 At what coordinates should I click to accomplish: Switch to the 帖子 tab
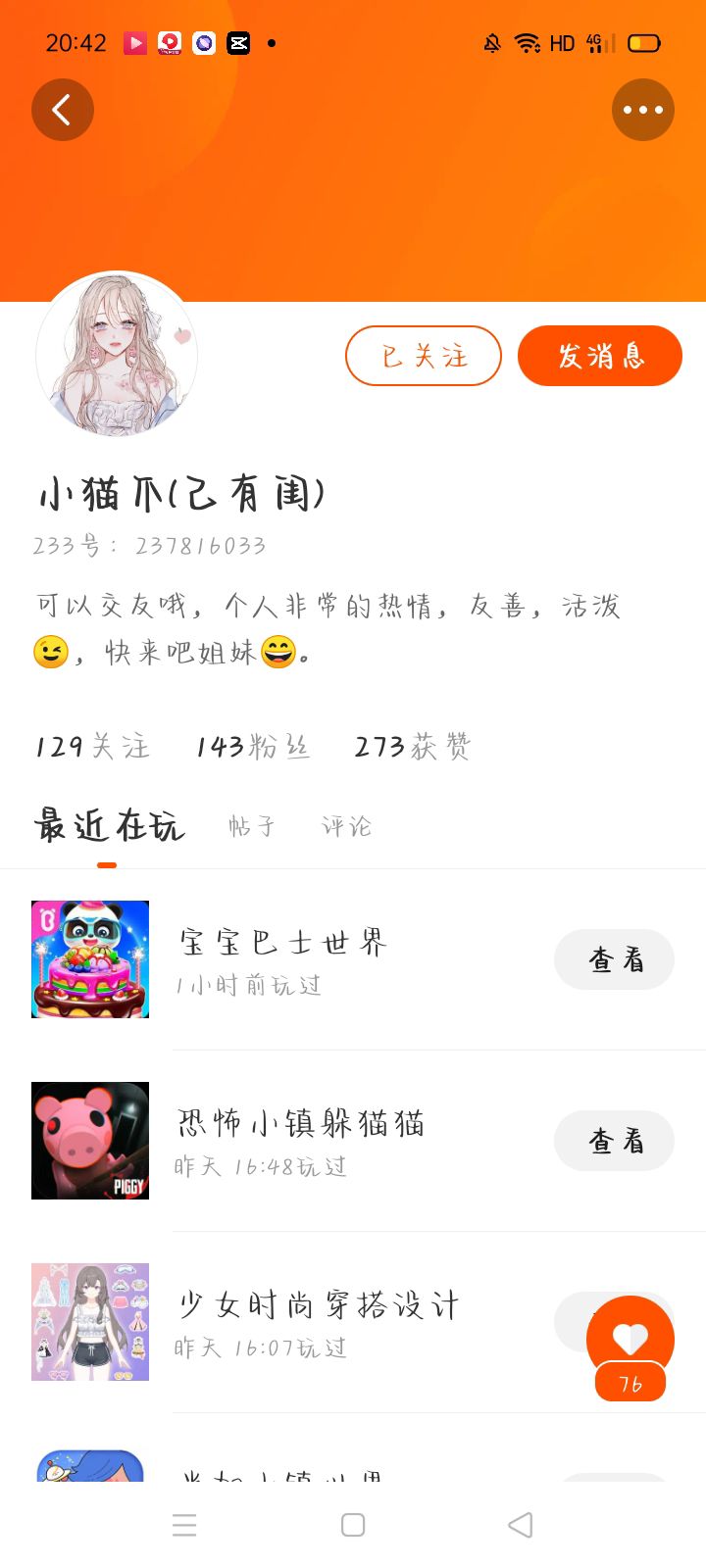[x=252, y=826]
